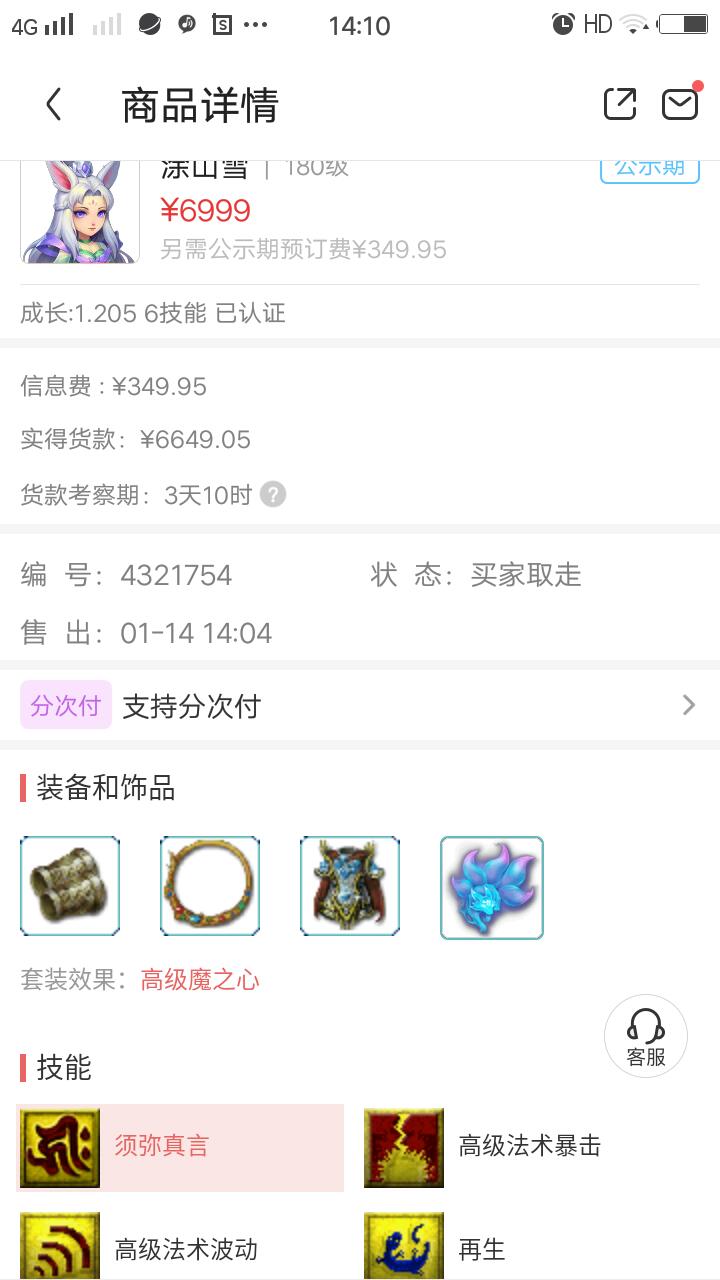Show help for 货款考察期
The image size is (720, 1280).
tap(273, 494)
